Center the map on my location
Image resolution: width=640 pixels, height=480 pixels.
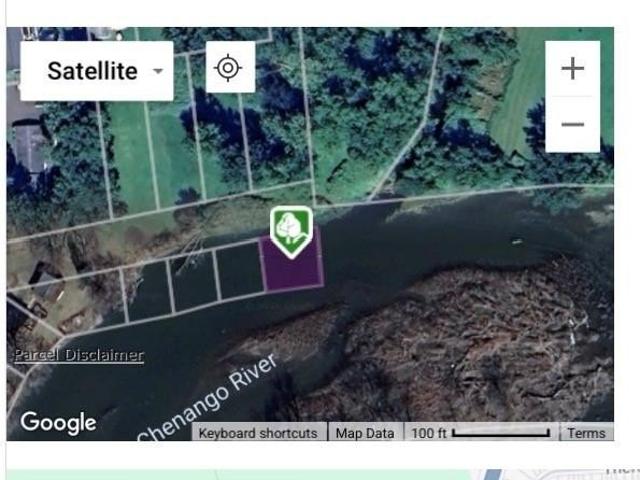[229, 68]
